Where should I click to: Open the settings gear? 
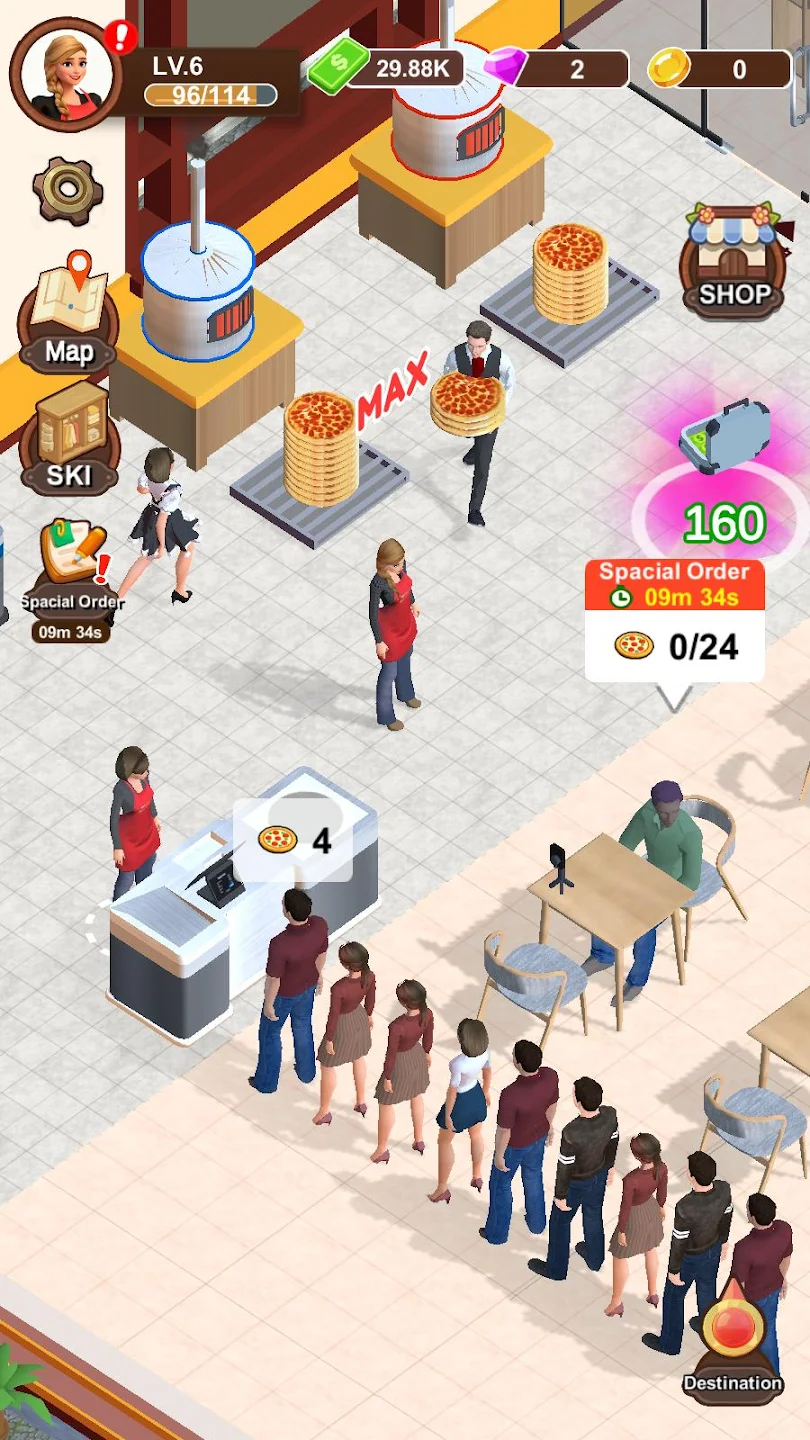[68, 189]
